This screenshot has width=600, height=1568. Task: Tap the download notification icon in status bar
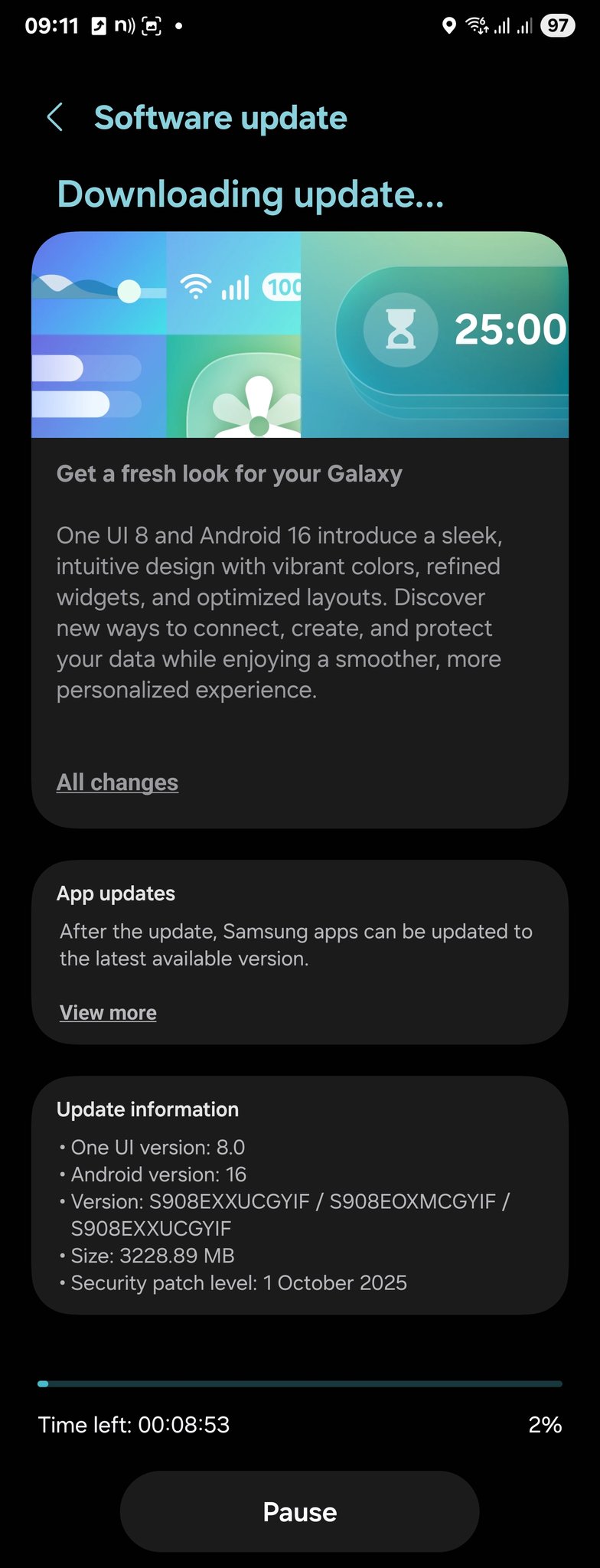tap(99, 25)
